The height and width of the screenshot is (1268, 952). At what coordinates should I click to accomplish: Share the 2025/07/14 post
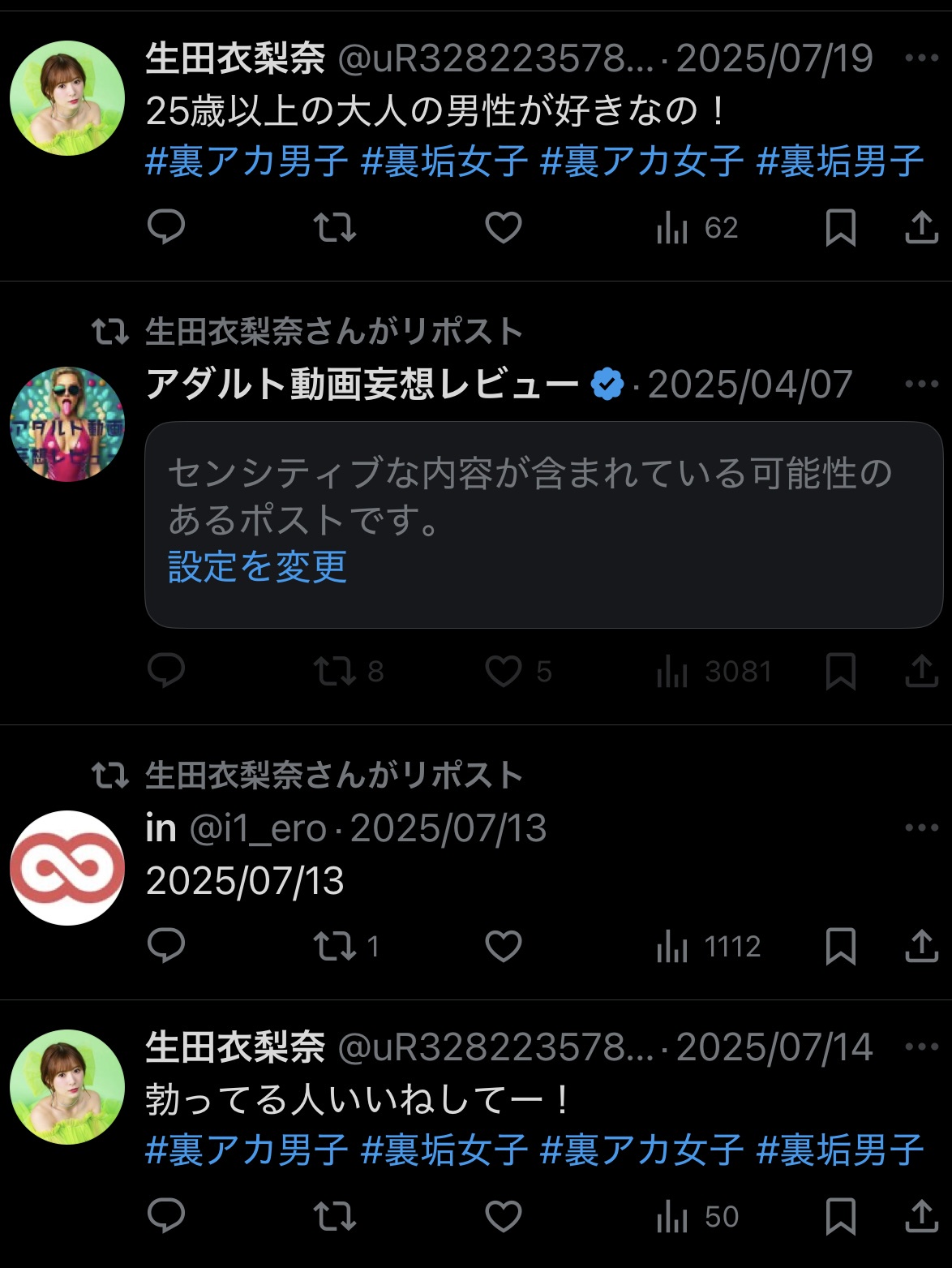pyautogui.click(x=921, y=1217)
